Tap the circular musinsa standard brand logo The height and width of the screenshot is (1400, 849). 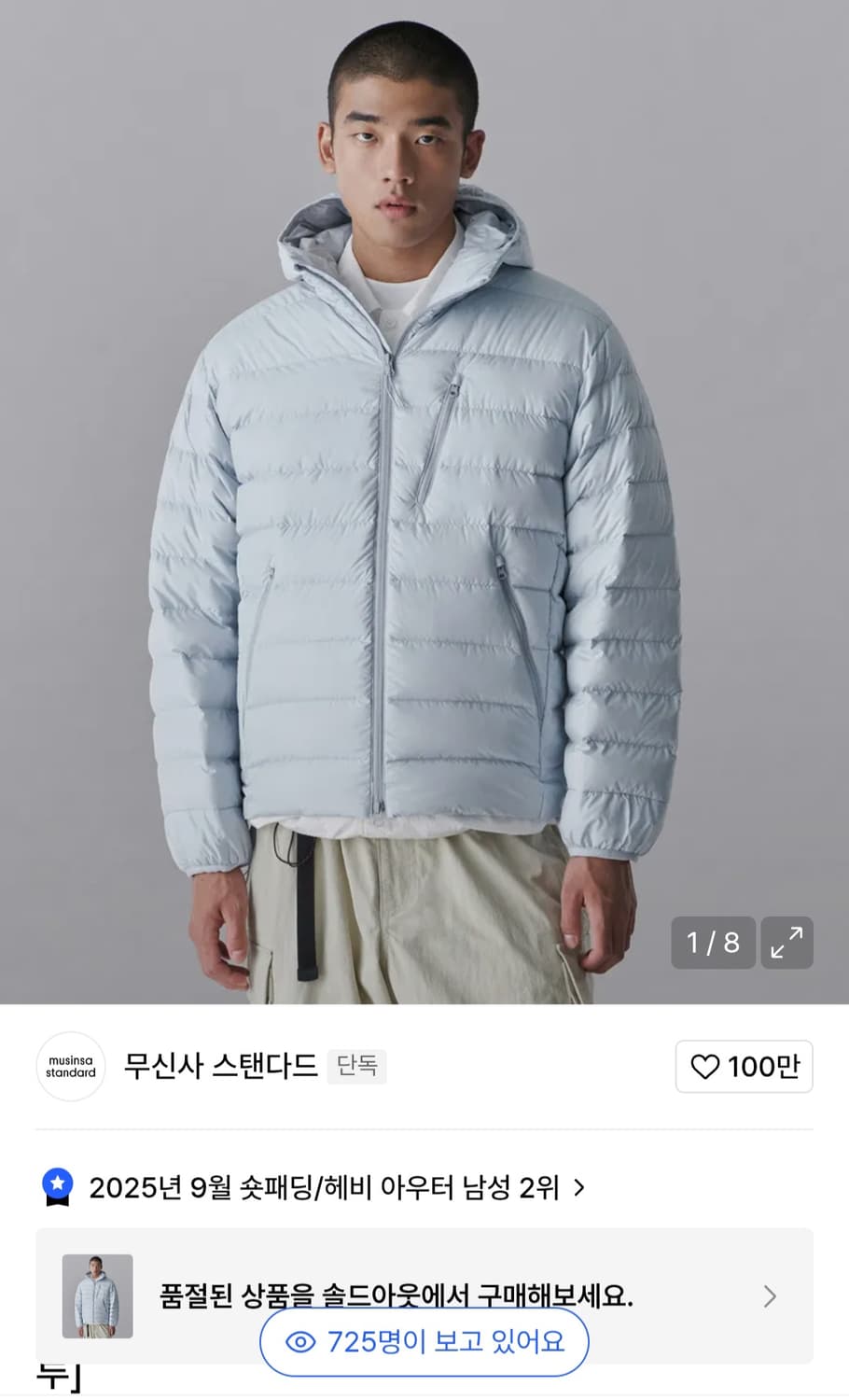coord(71,1067)
